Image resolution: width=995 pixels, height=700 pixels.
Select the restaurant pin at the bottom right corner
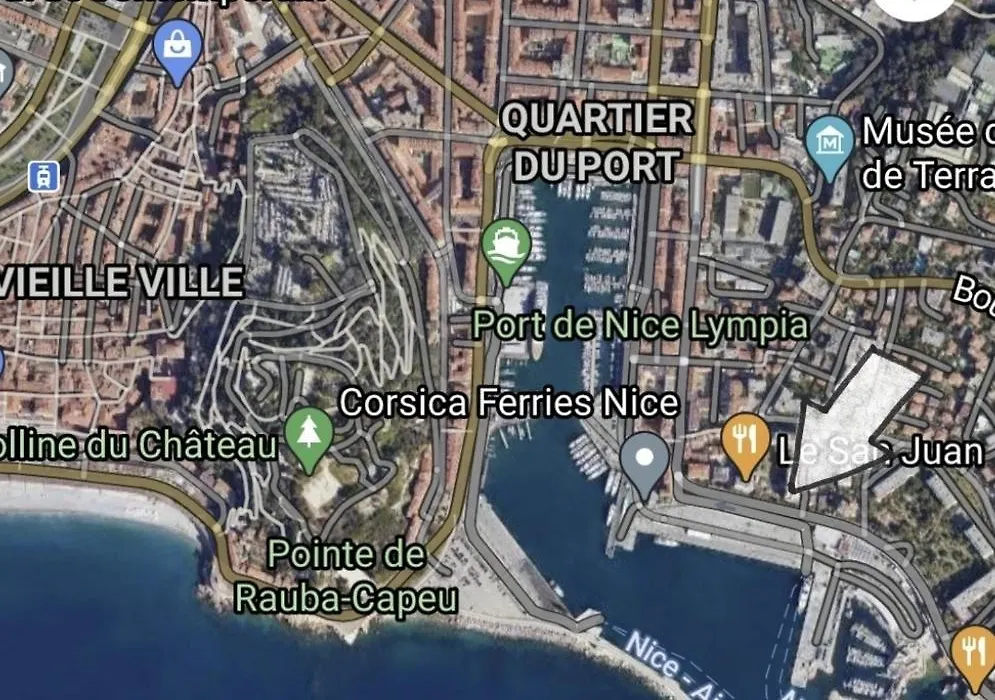click(x=973, y=651)
